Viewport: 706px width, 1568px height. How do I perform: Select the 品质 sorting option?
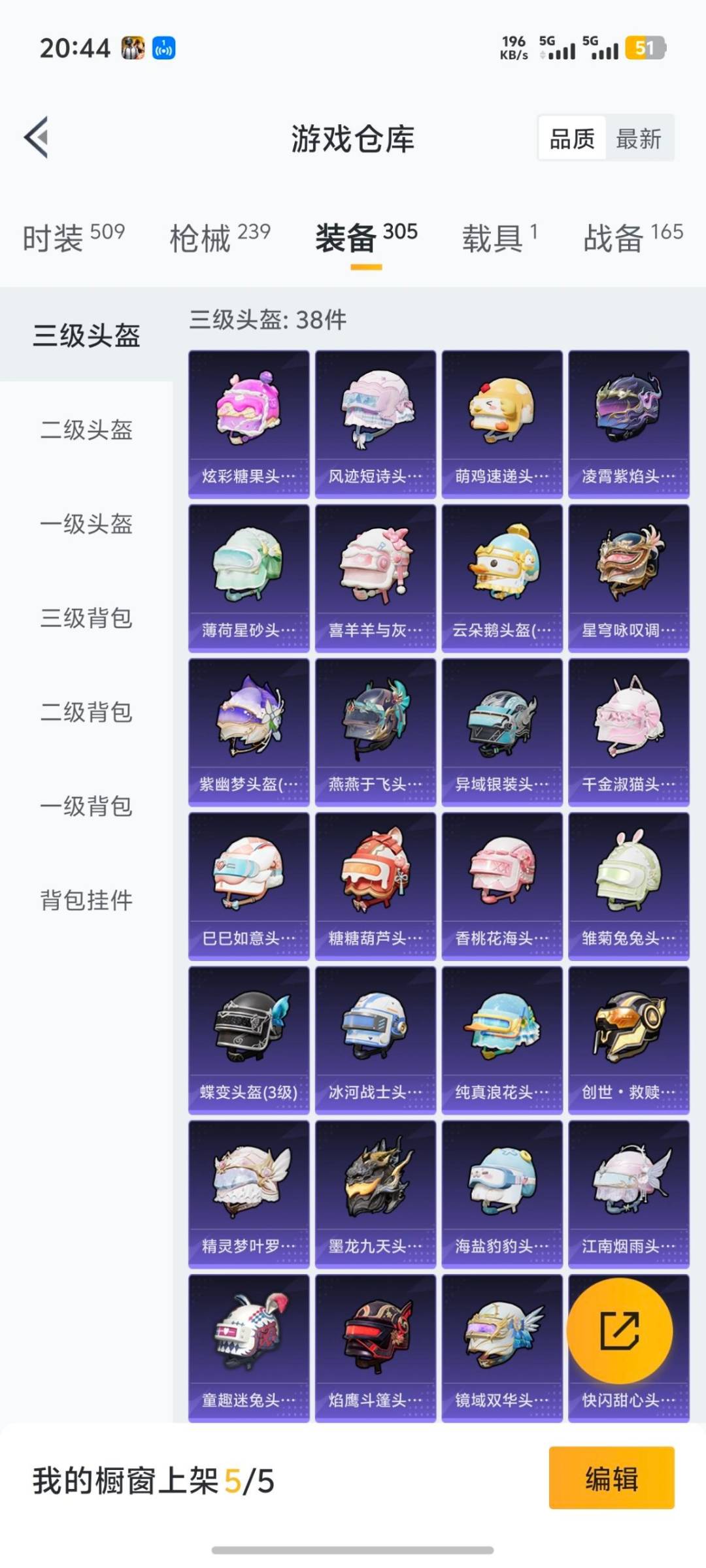point(573,139)
